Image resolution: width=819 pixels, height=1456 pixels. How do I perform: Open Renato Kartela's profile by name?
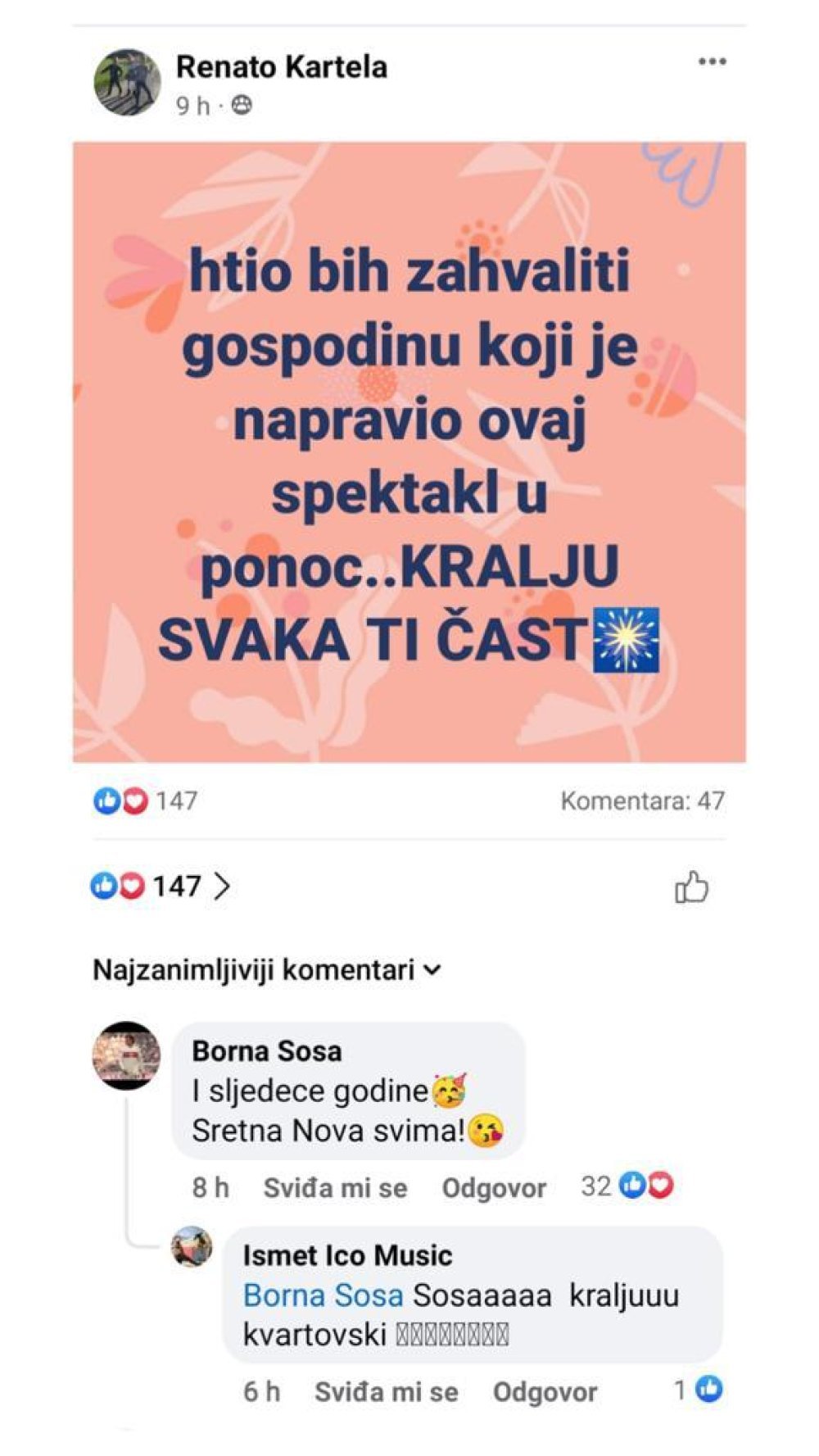pos(282,67)
